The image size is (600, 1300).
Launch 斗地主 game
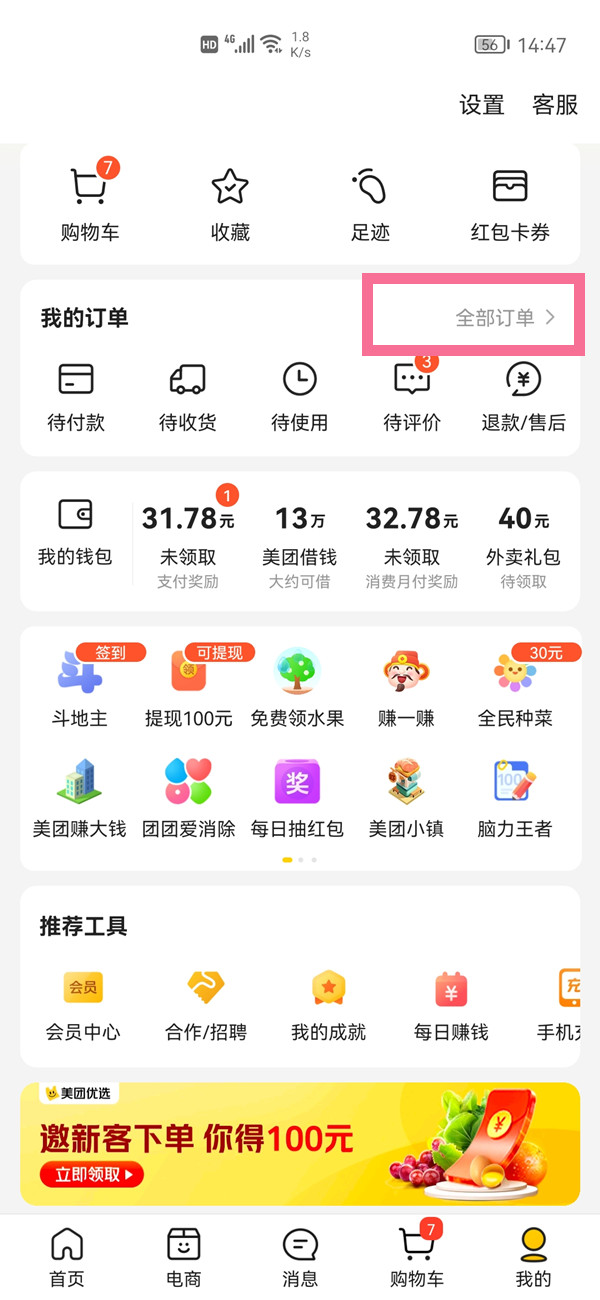[80, 688]
